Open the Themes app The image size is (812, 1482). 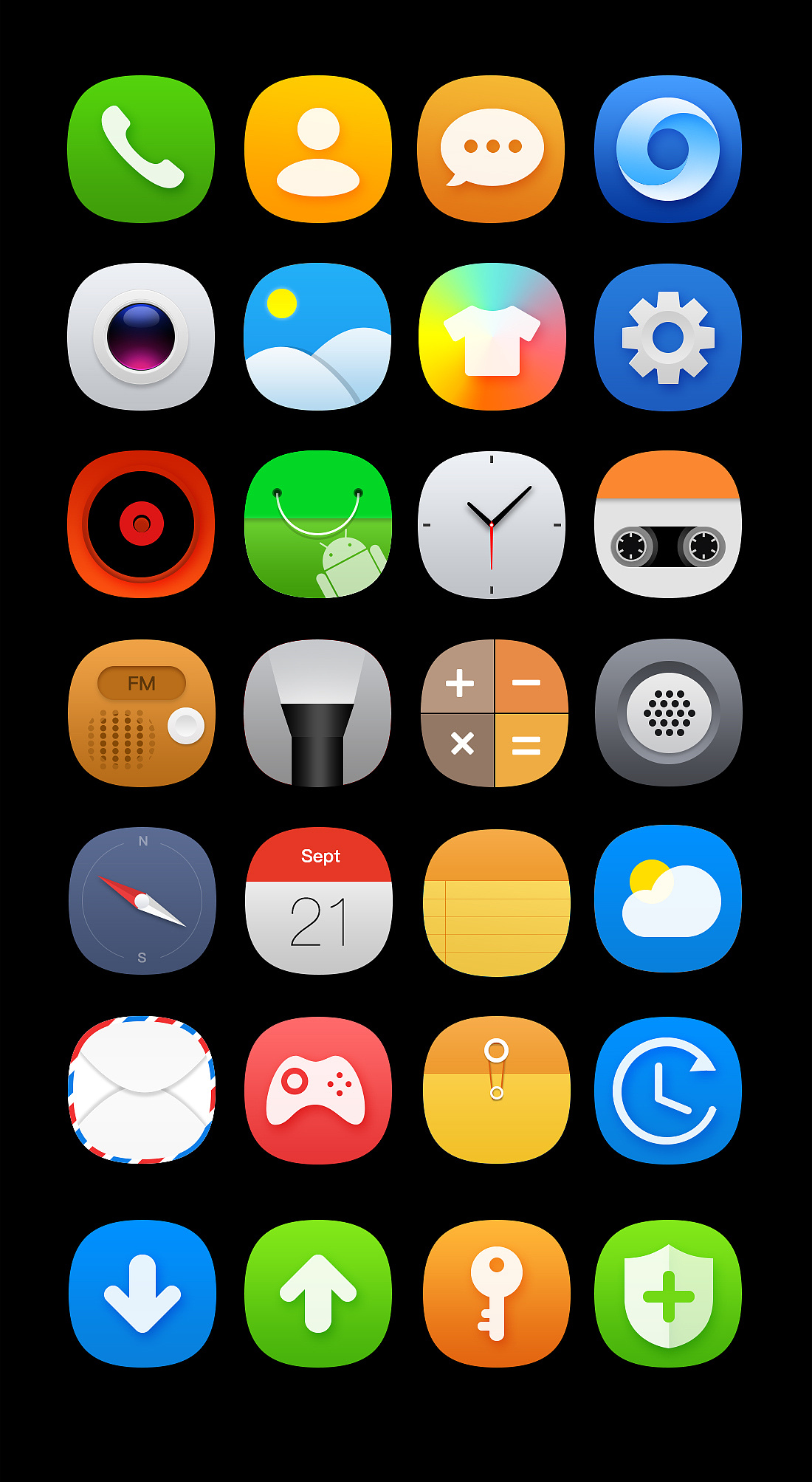pyautogui.click(x=492, y=335)
